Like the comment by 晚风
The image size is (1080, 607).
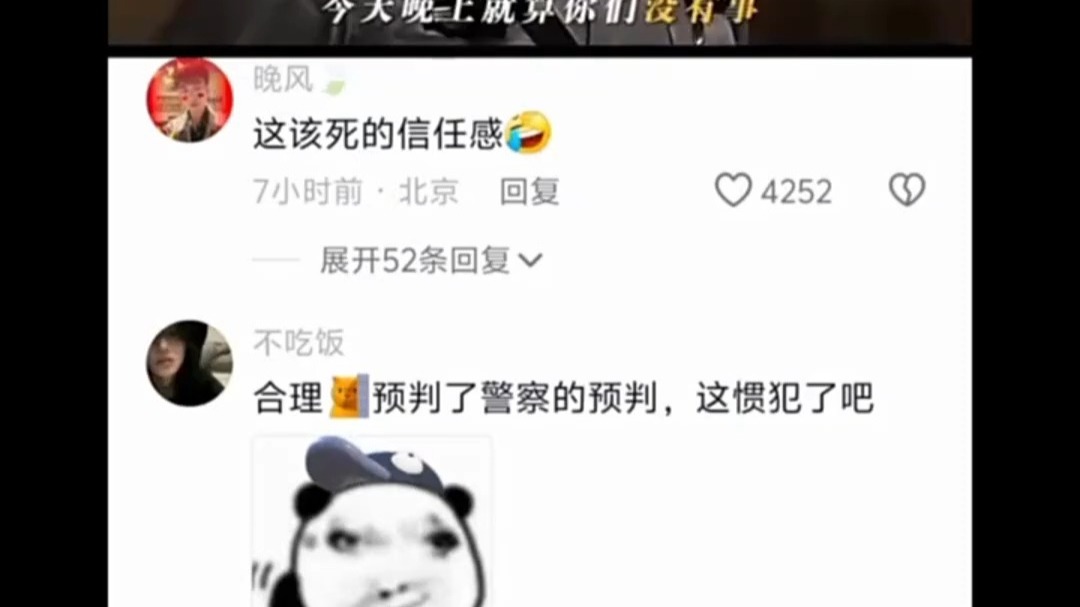733,190
